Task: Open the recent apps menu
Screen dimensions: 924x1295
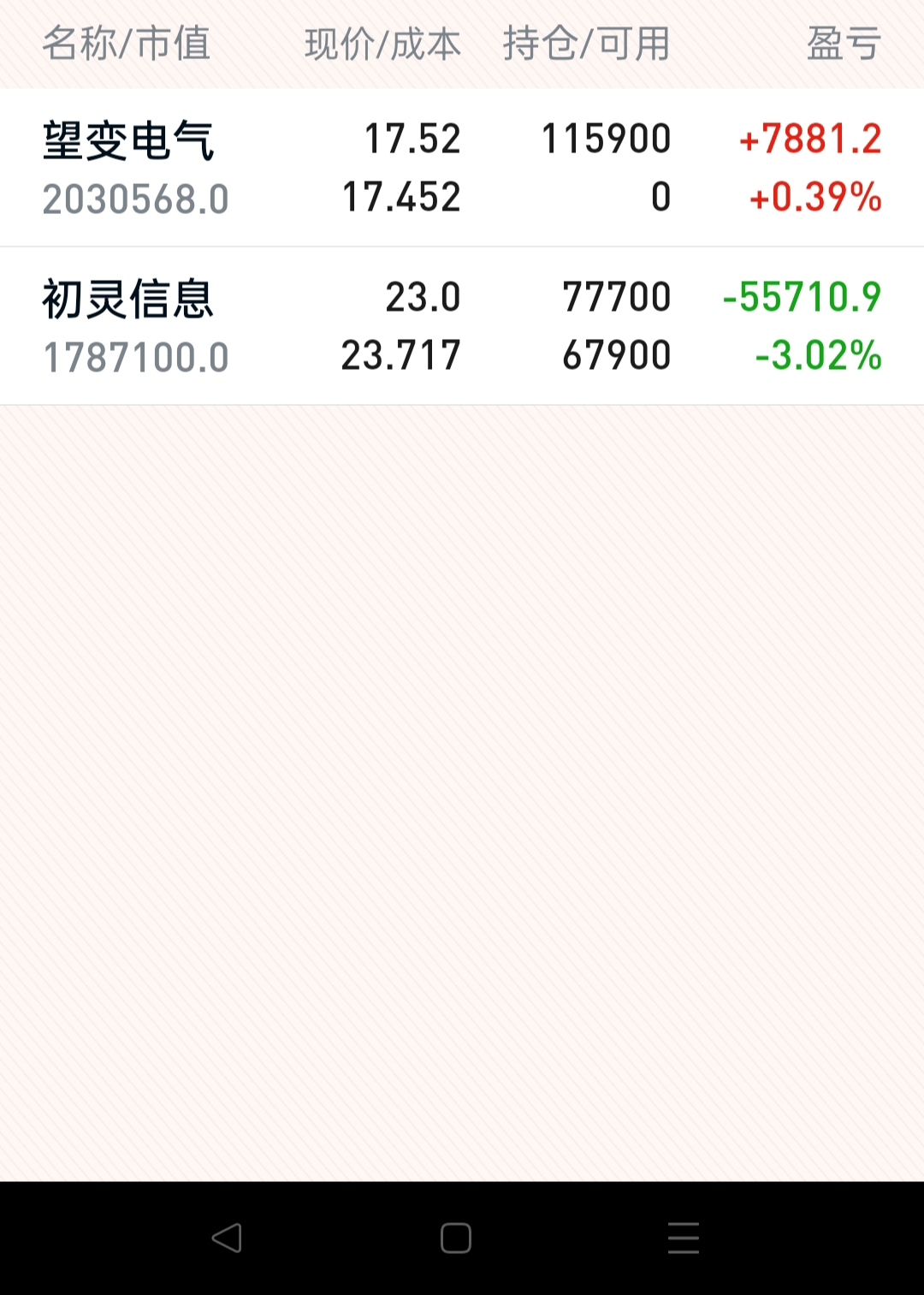Action: (683, 1238)
